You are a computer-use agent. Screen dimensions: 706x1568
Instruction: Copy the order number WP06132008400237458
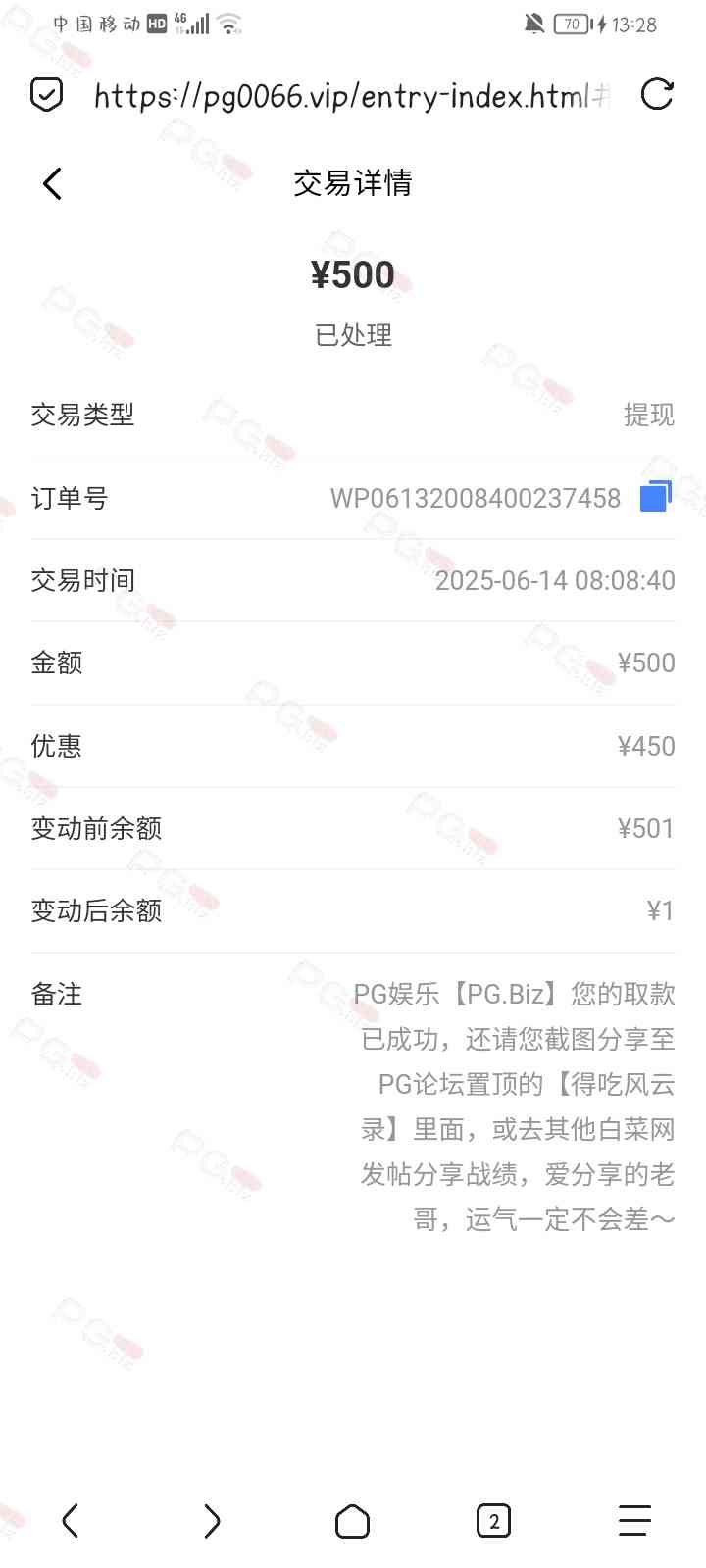click(655, 497)
